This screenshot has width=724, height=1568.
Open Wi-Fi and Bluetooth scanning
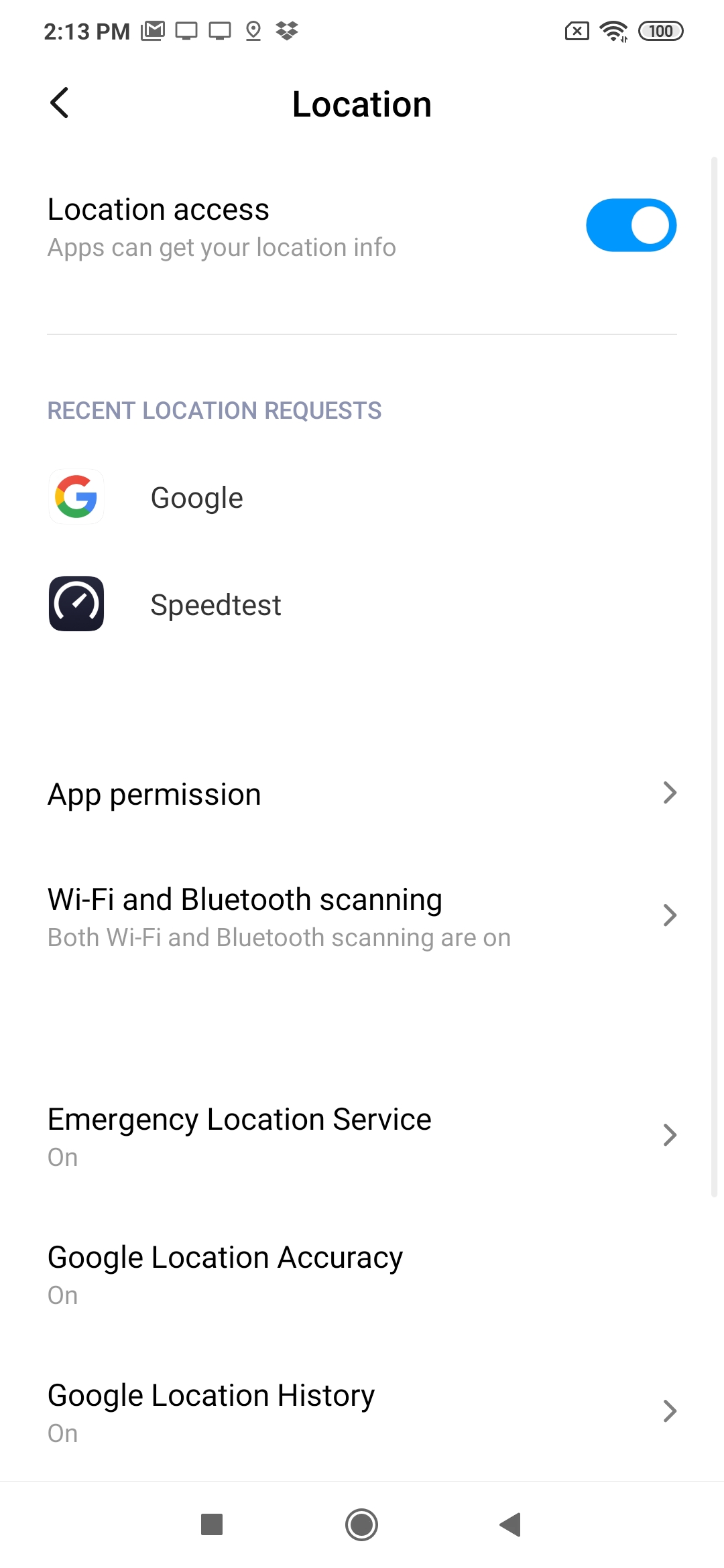[362, 917]
